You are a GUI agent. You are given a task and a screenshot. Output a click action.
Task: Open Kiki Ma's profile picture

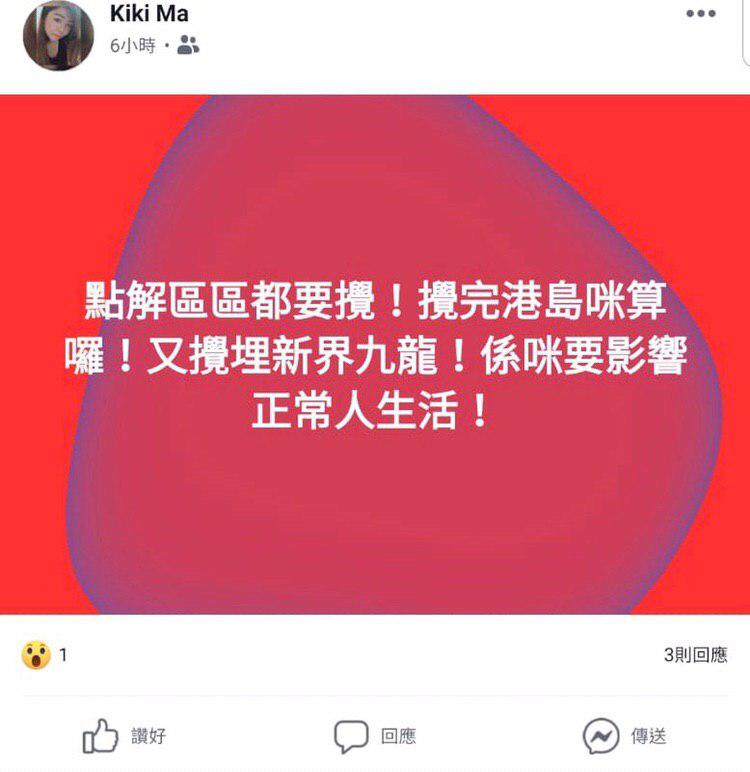59,35
